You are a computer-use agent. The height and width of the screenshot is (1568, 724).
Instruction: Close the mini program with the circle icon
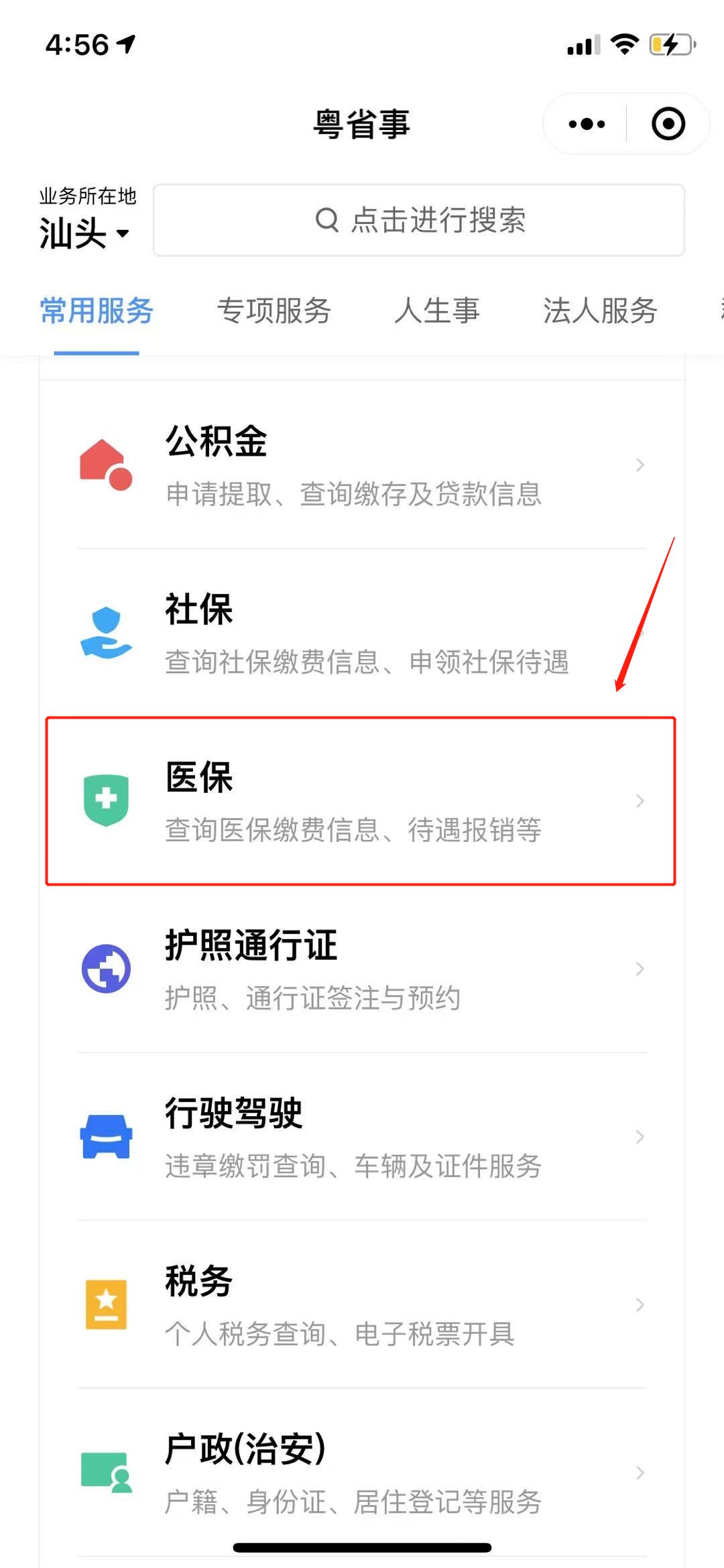668,124
